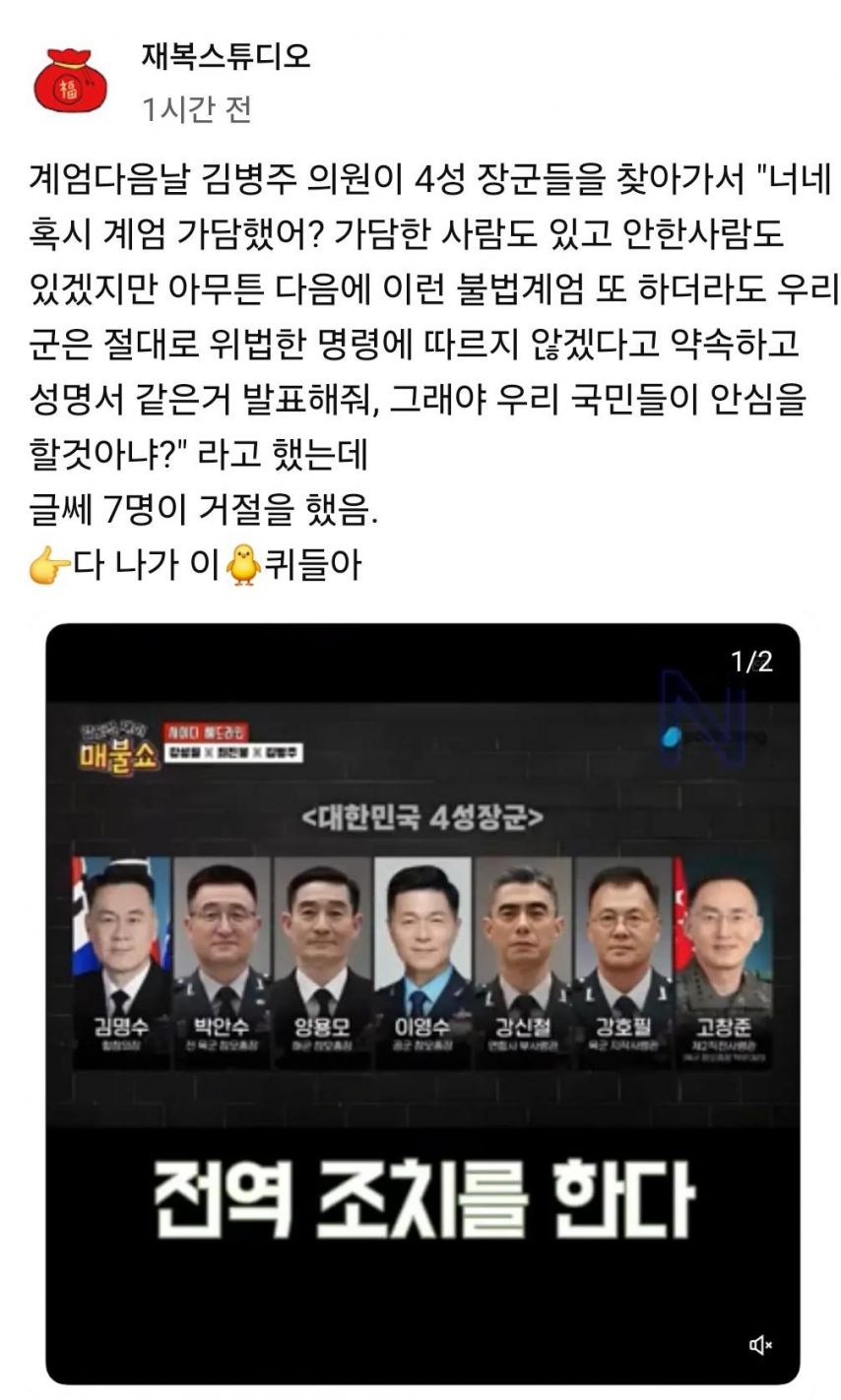Open the 재복스튜디오 channel name
The width and height of the screenshot is (841, 1400).
coord(226,54)
